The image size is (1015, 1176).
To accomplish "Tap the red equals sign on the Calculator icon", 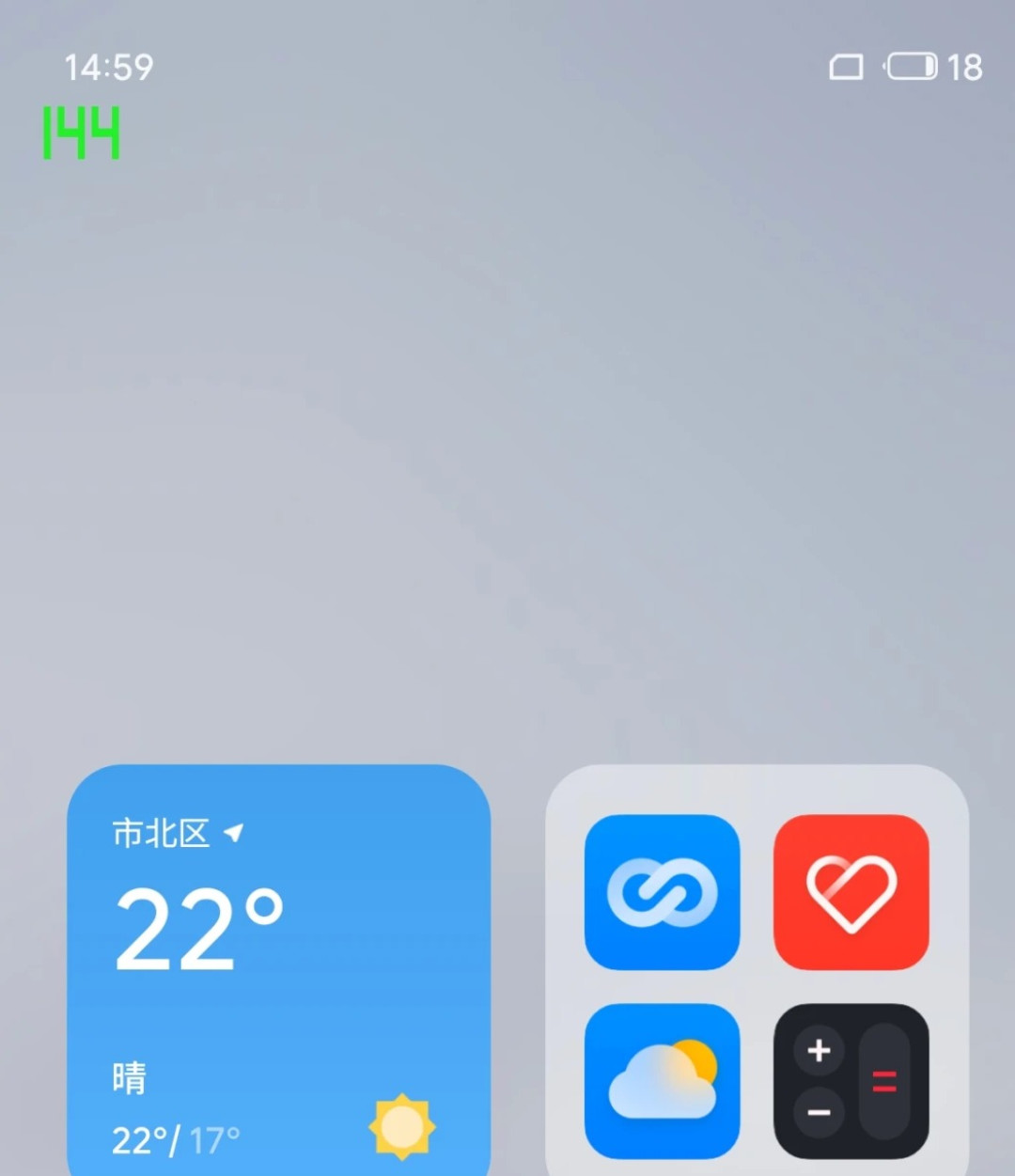I will click(884, 1079).
